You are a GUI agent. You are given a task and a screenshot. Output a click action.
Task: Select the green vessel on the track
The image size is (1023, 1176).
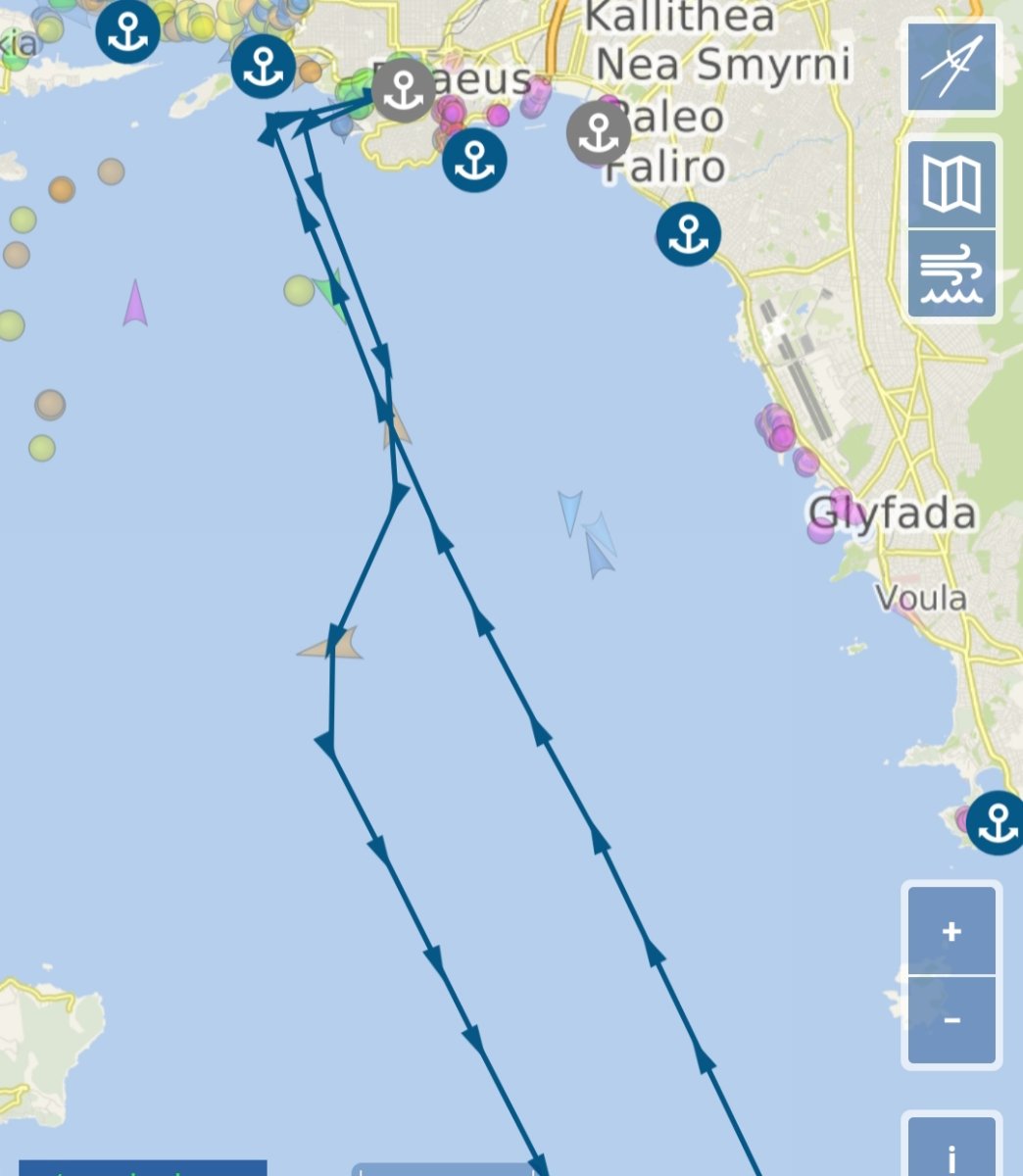tap(331, 294)
